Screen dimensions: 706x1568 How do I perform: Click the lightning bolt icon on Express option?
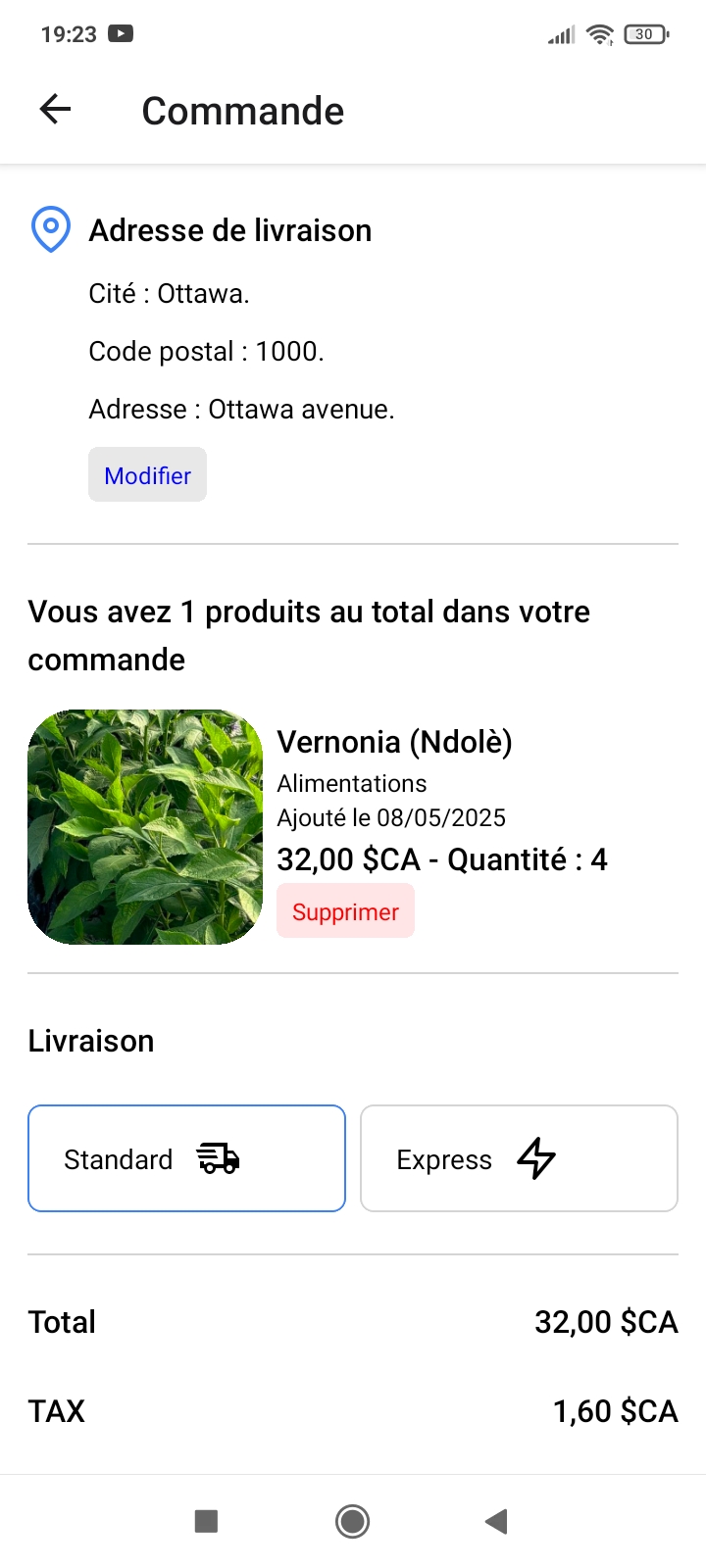pos(536,1157)
